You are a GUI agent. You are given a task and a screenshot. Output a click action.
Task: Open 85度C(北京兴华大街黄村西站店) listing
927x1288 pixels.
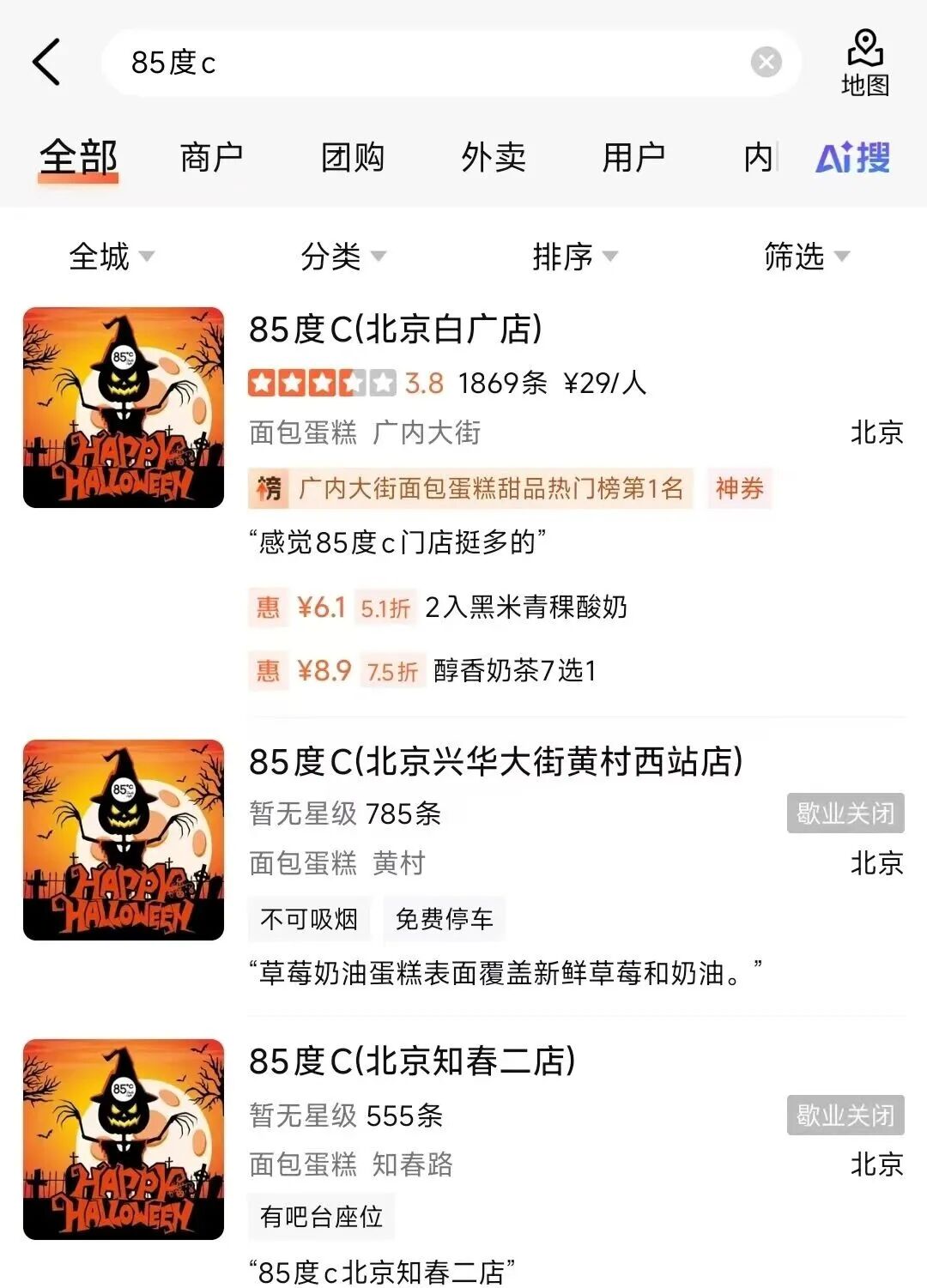tap(495, 761)
